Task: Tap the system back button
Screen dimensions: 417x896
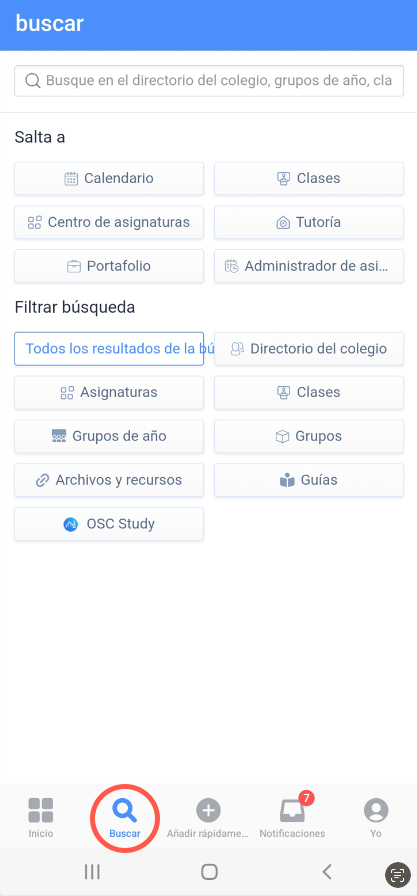Action: point(327,872)
